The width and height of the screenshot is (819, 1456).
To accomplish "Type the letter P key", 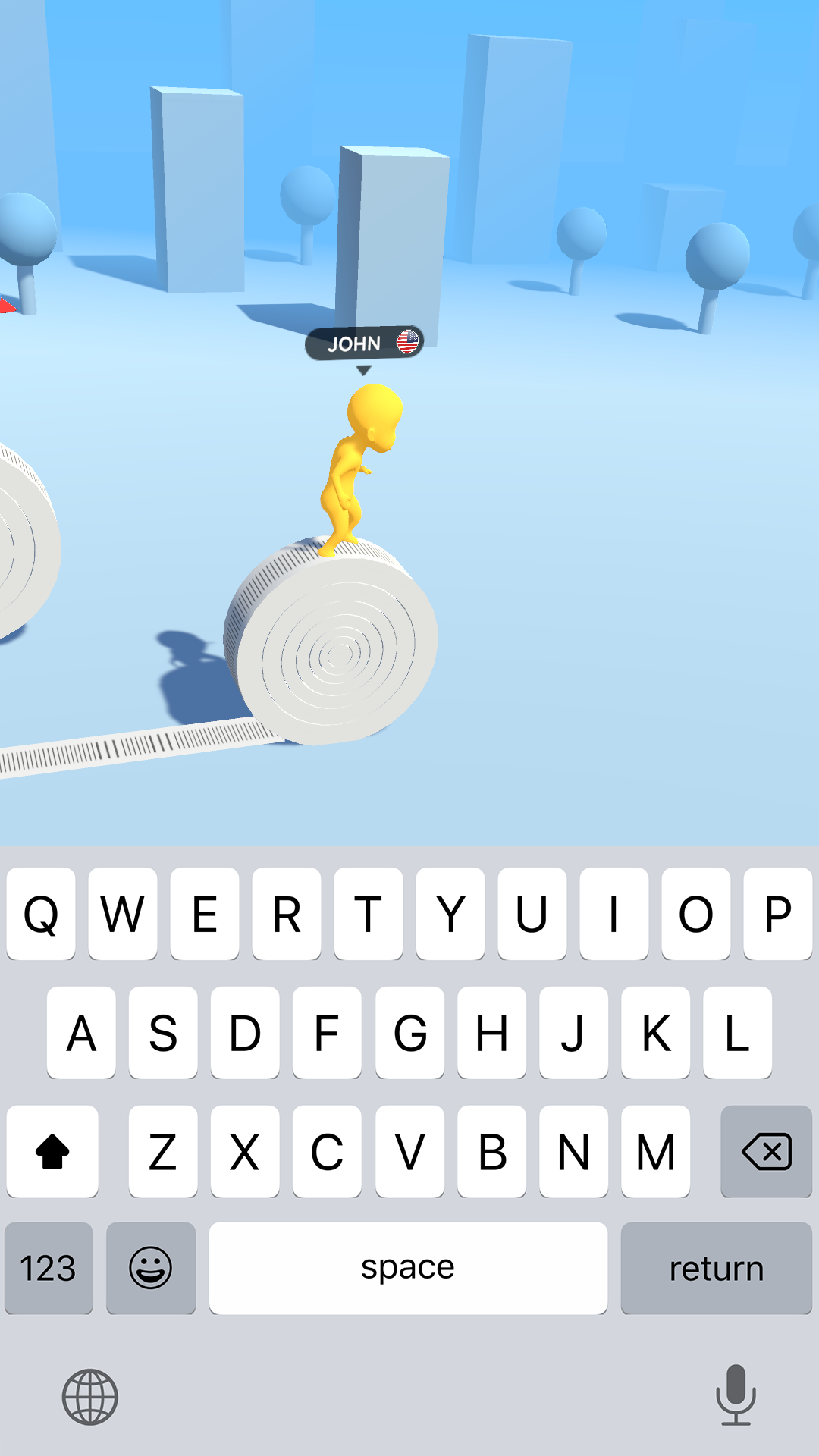I will pos(777,914).
